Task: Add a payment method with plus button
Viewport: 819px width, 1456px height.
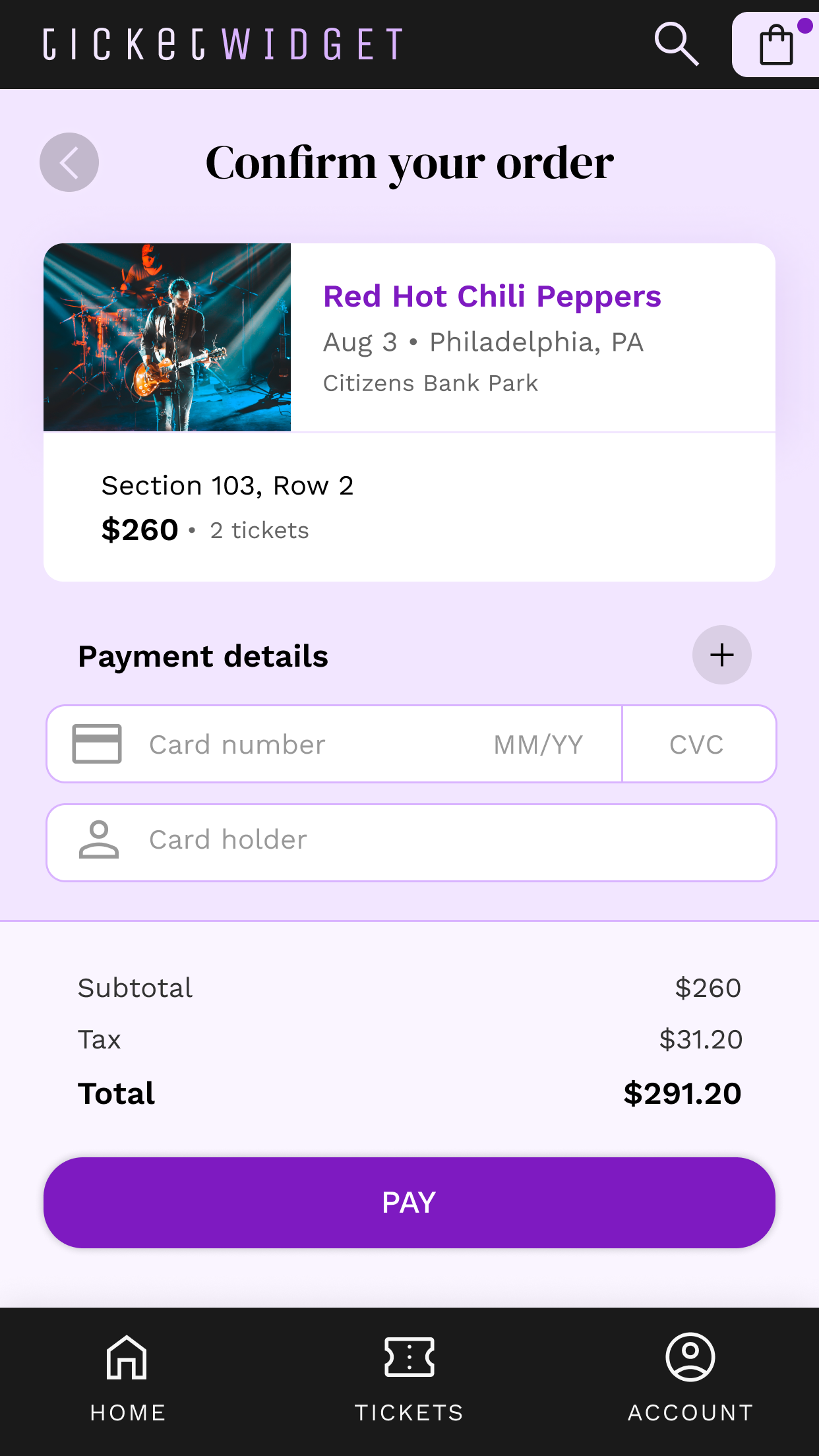Action: (721, 655)
